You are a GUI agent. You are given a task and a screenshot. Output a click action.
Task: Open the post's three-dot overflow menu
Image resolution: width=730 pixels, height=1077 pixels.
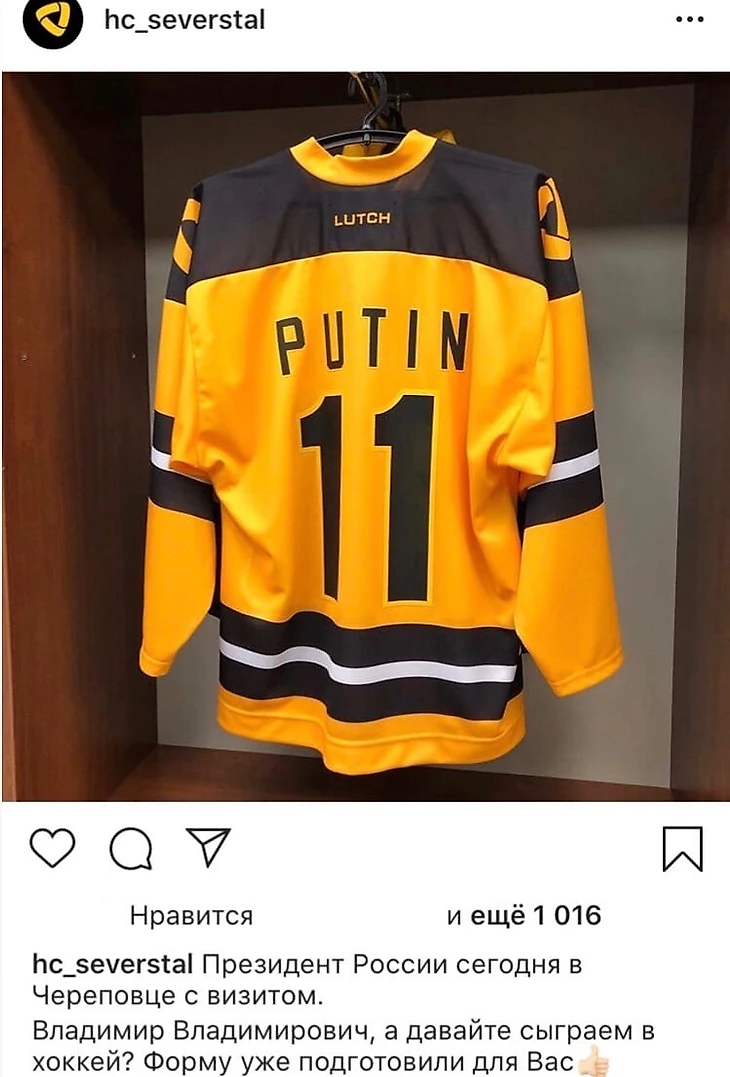coord(690,19)
